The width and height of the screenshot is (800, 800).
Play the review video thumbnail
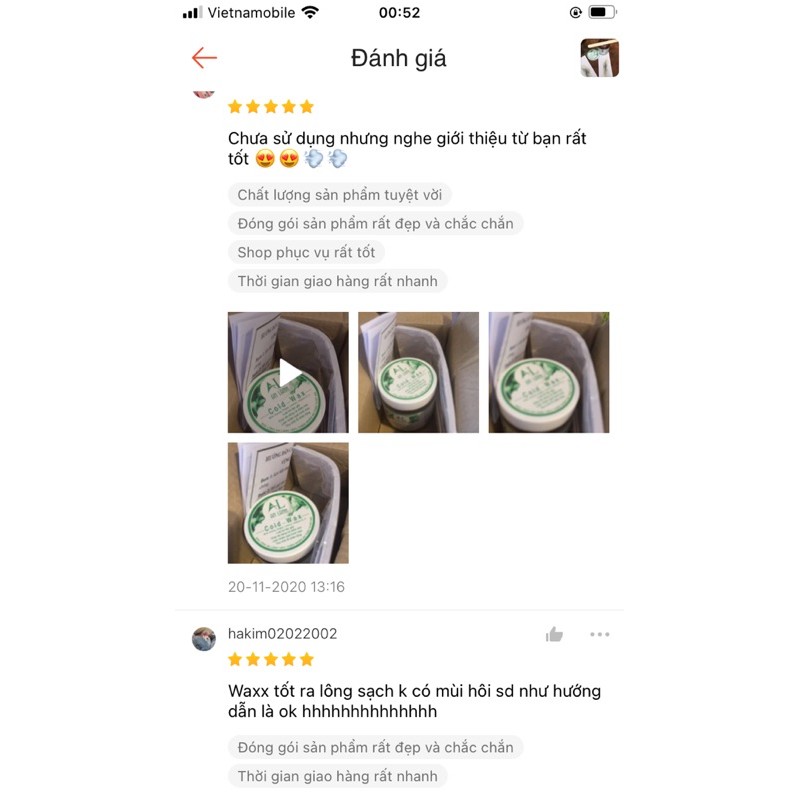[x=288, y=372]
